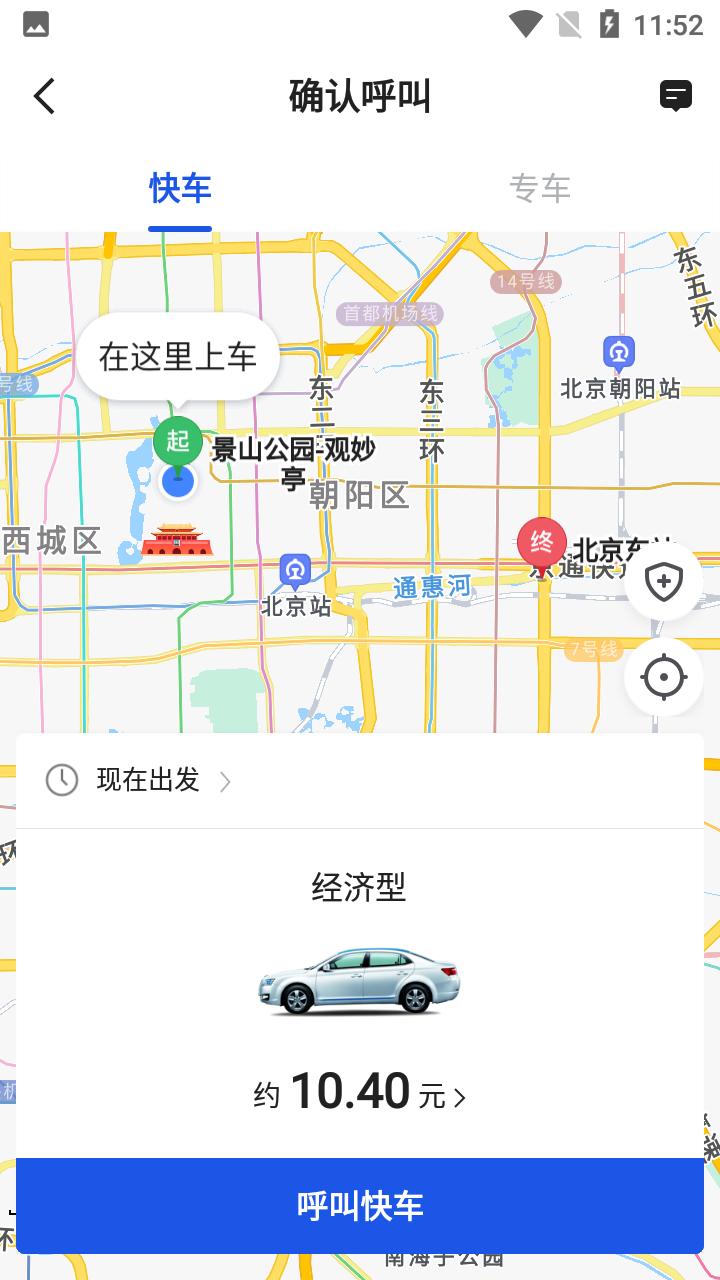Image resolution: width=720 pixels, height=1280 pixels.
Task: Open the message feedback icon at top right
Action: [x=676, y=96]
